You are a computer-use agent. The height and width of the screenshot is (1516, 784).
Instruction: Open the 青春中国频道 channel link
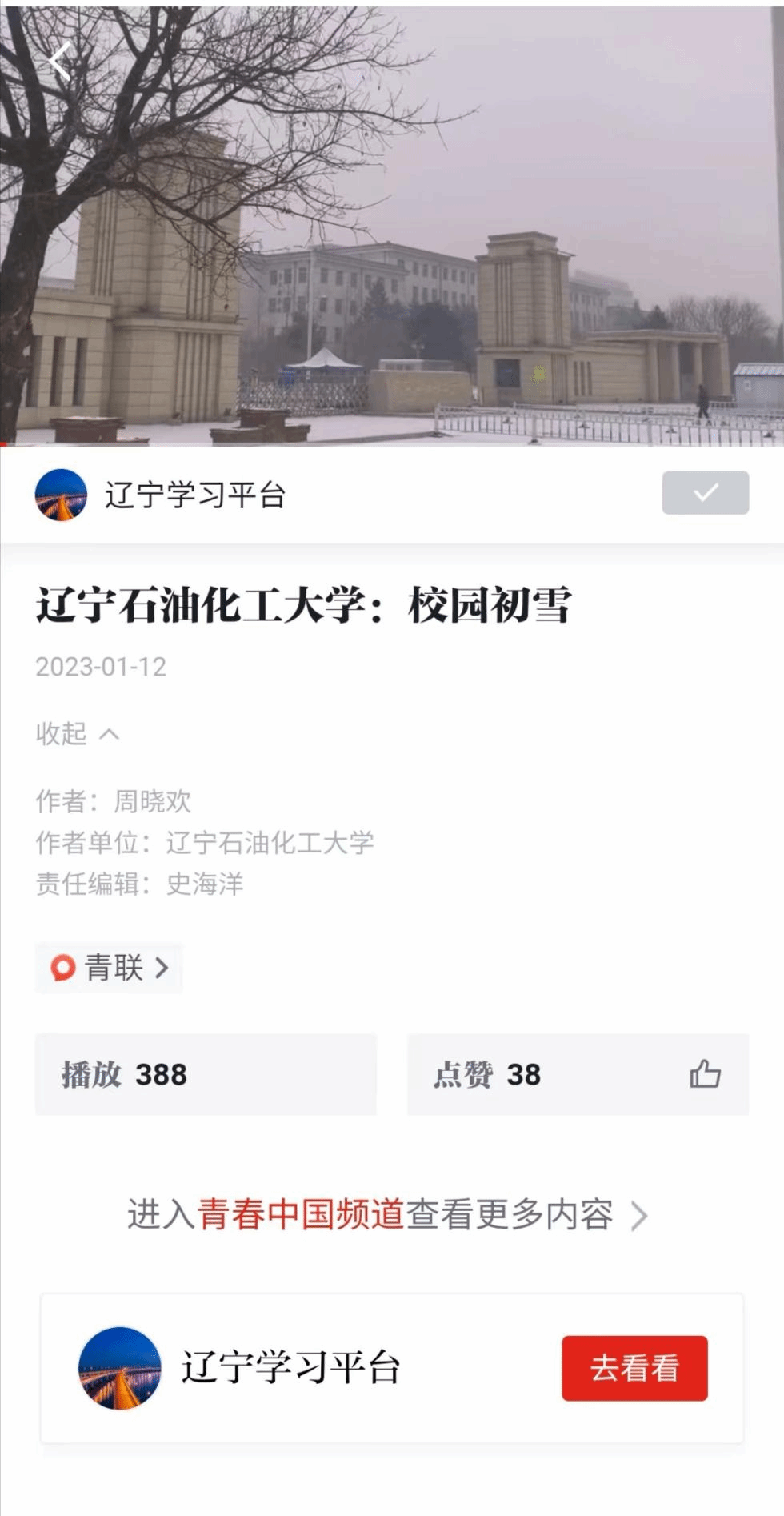click(387, 1214)
